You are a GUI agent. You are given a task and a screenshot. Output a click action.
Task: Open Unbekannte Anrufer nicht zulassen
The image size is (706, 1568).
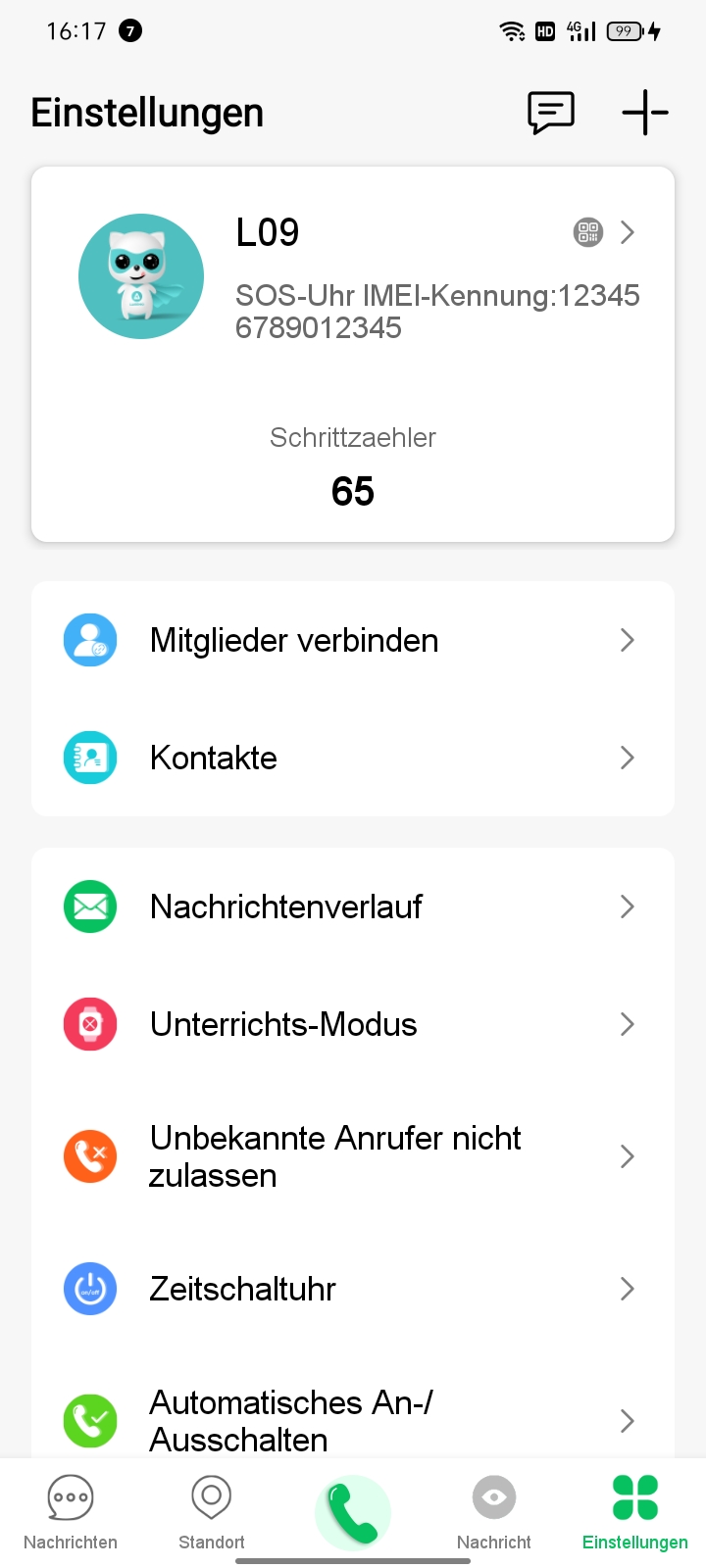coord(353,1156)
